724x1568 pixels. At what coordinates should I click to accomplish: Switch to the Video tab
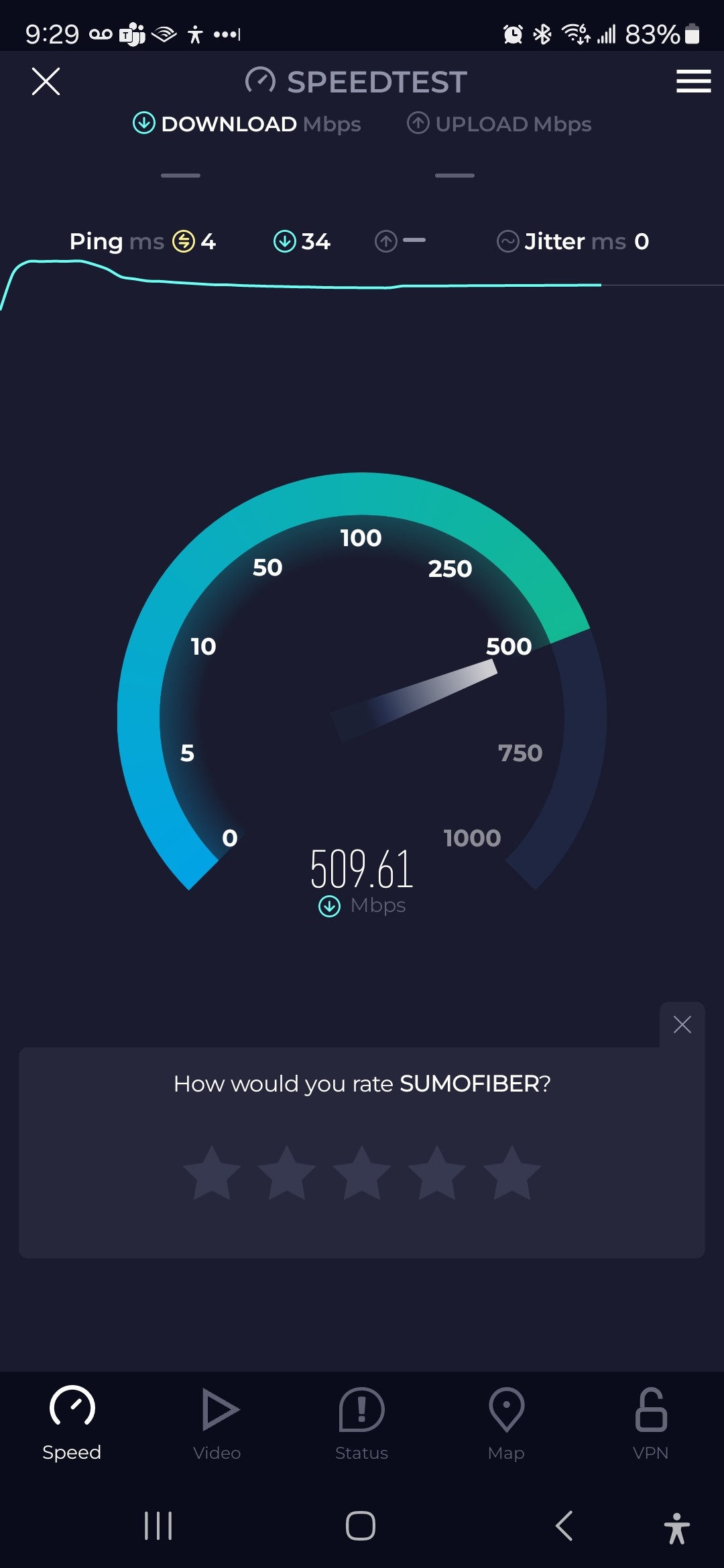(x=217, y=1423)
